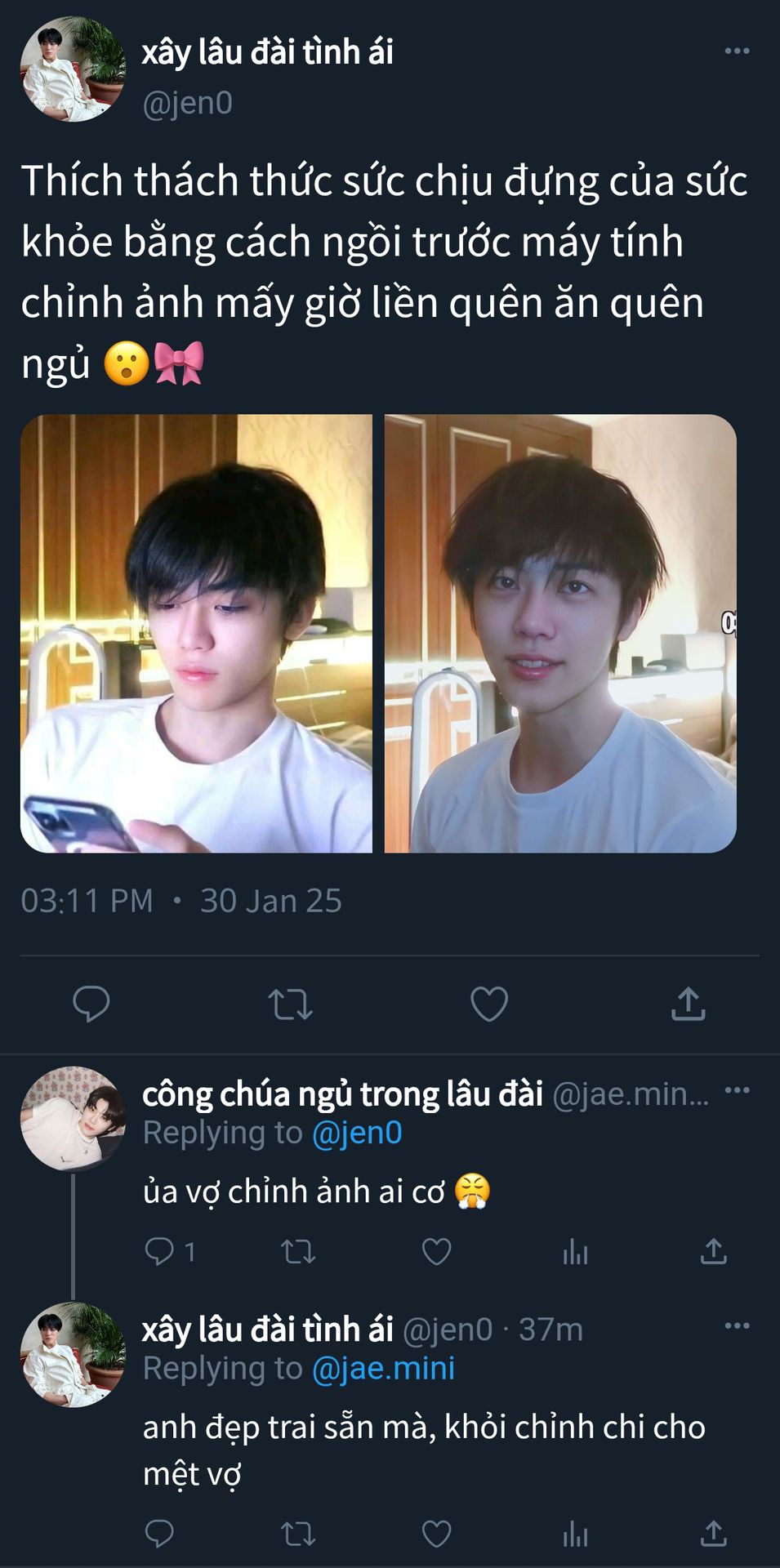Open the overflow menu on the 37m reply

[x=737, y=1325]
